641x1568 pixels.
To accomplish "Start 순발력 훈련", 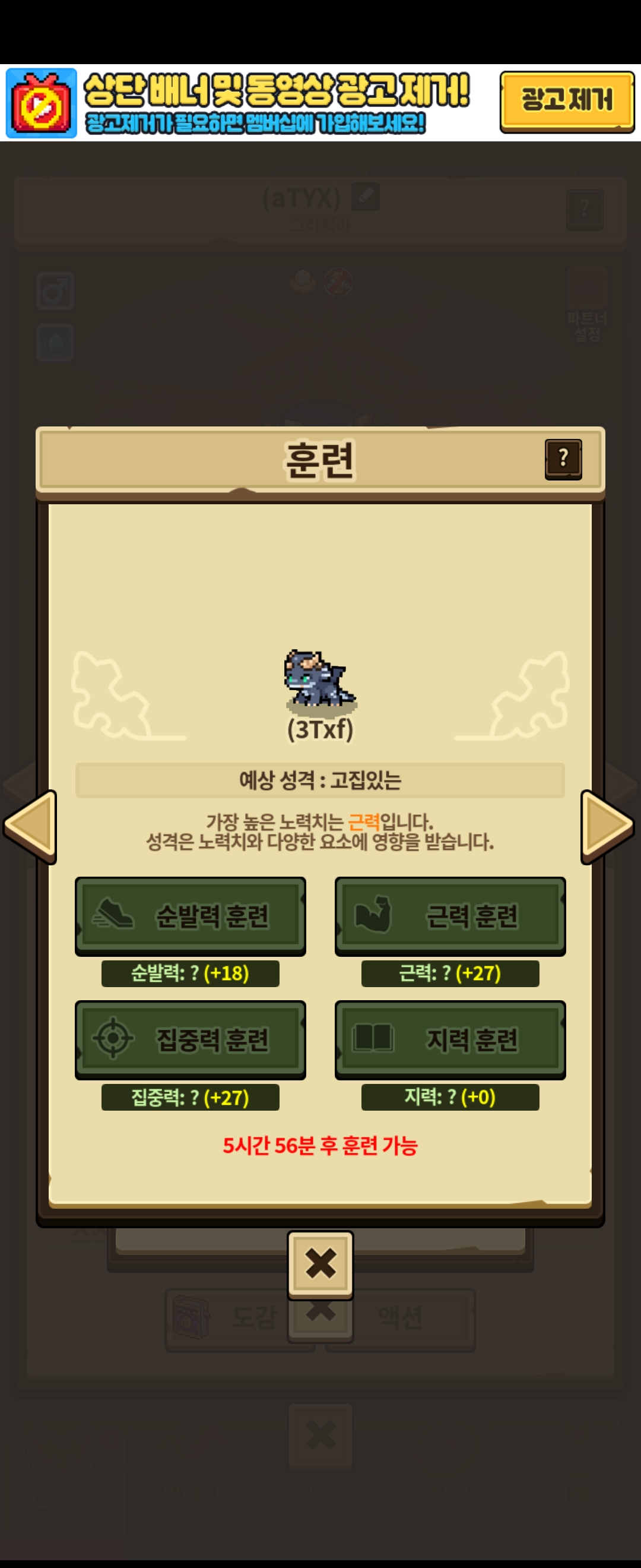I will tap(191, 915).
